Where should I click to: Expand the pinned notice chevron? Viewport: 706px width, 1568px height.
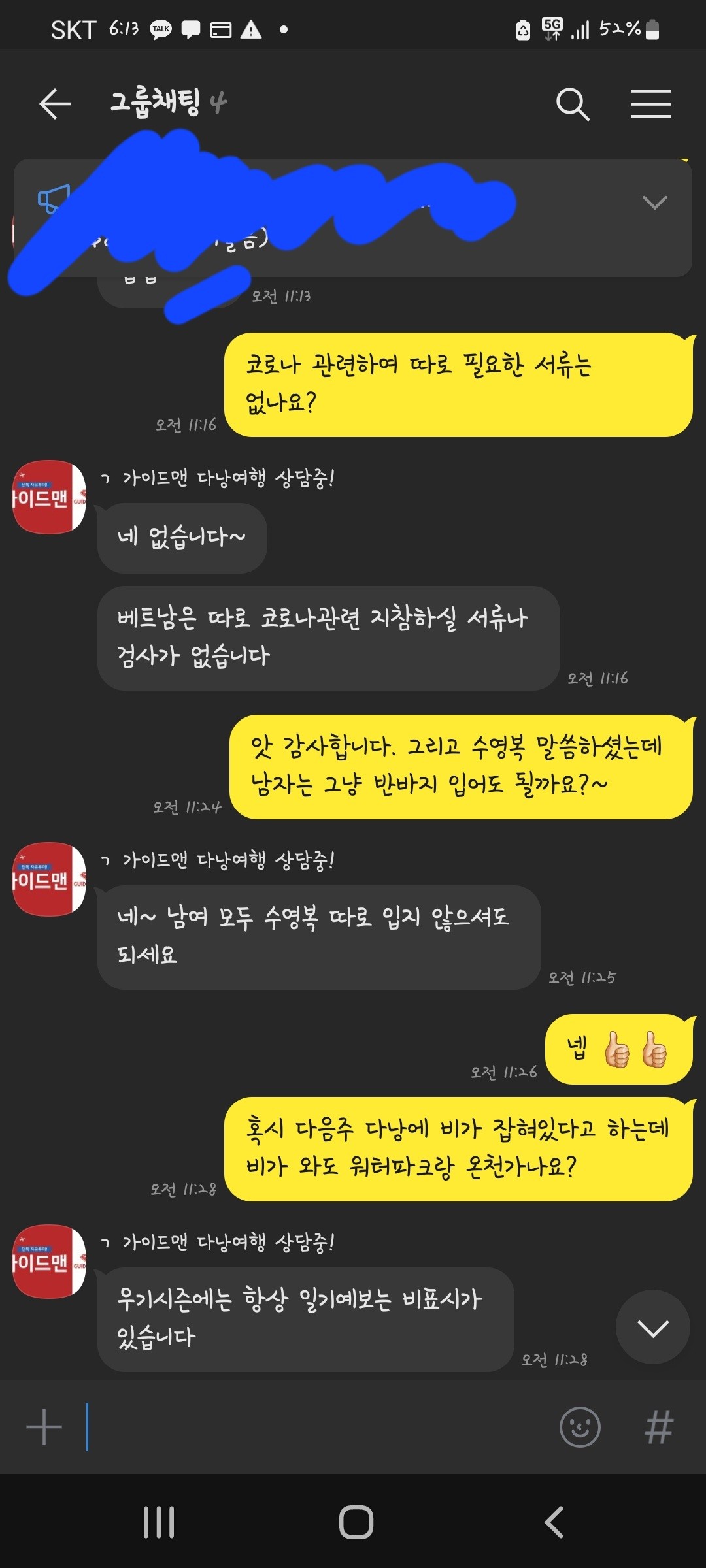tap(654, 203)
